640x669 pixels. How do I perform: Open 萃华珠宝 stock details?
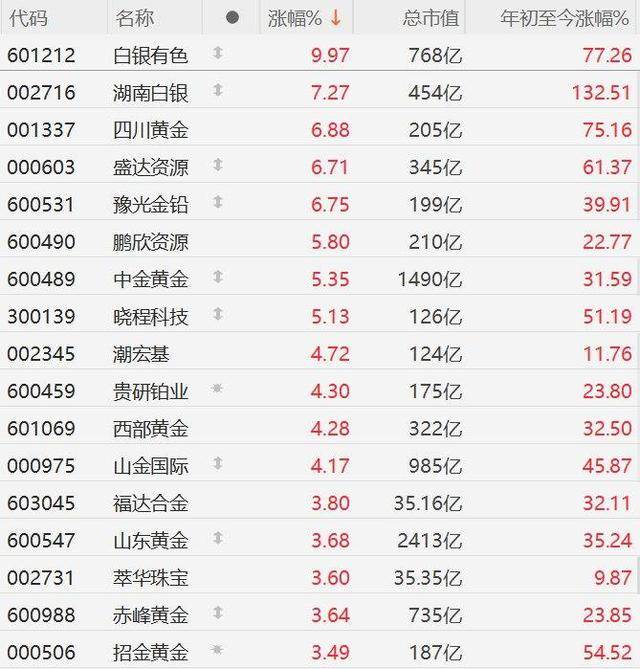150,578
